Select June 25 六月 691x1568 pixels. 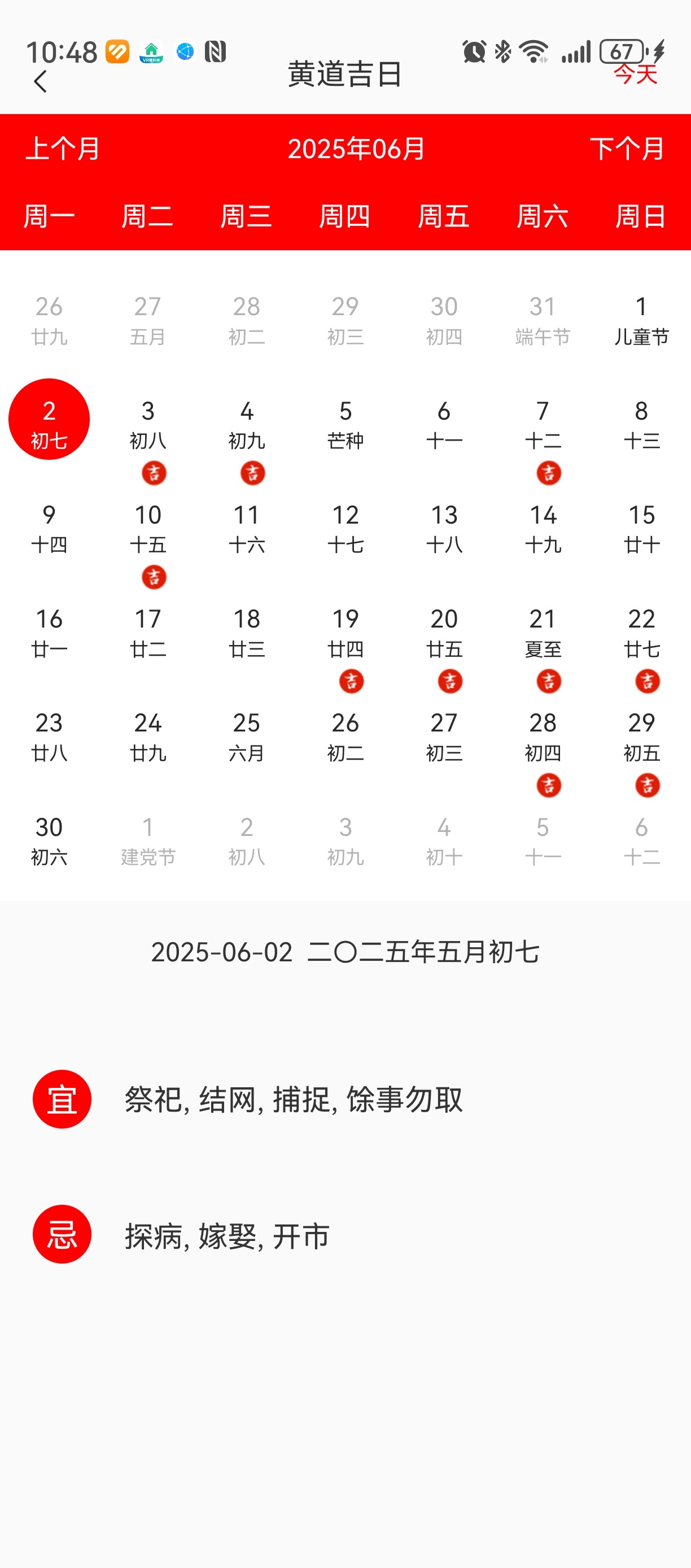246,737
